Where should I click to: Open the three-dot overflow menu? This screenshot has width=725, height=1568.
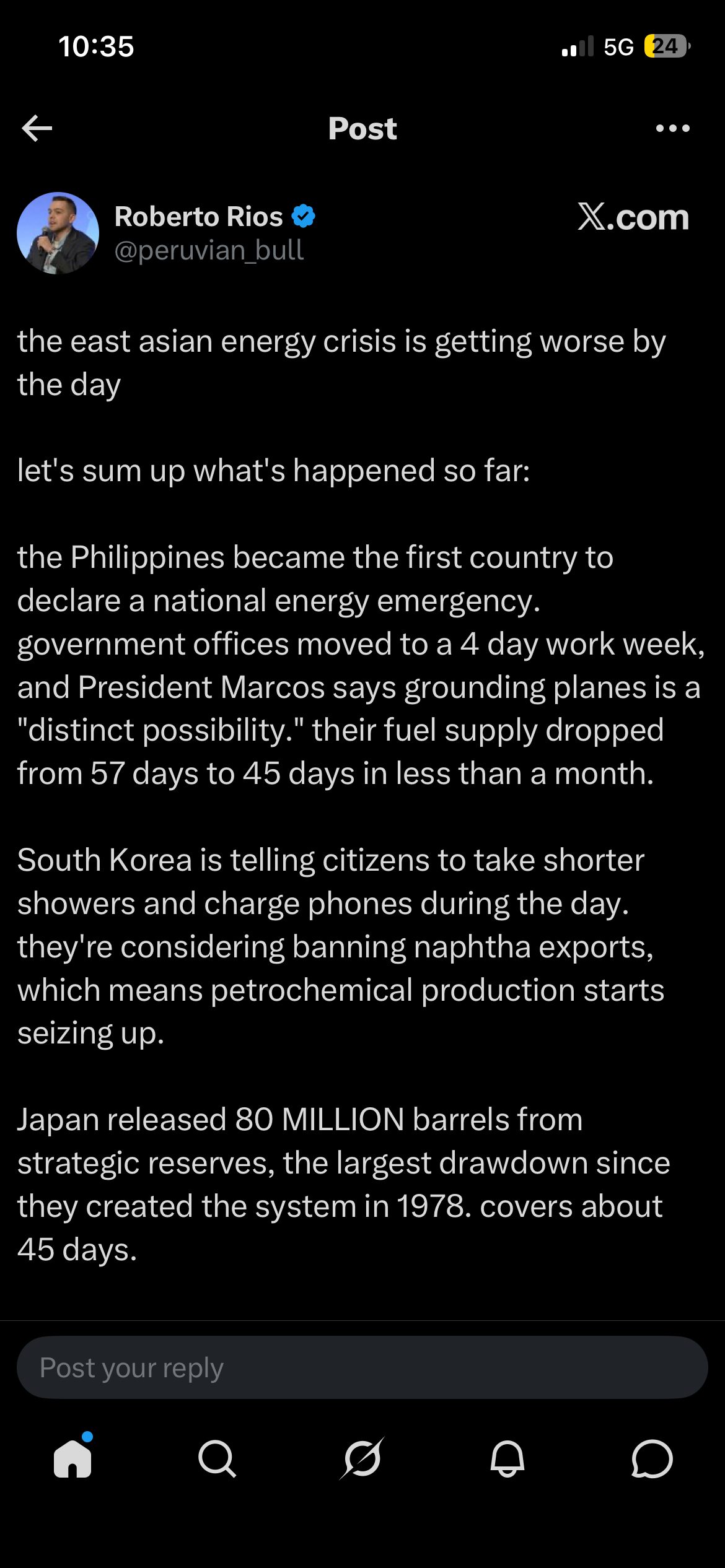click(x=672, y=128)
